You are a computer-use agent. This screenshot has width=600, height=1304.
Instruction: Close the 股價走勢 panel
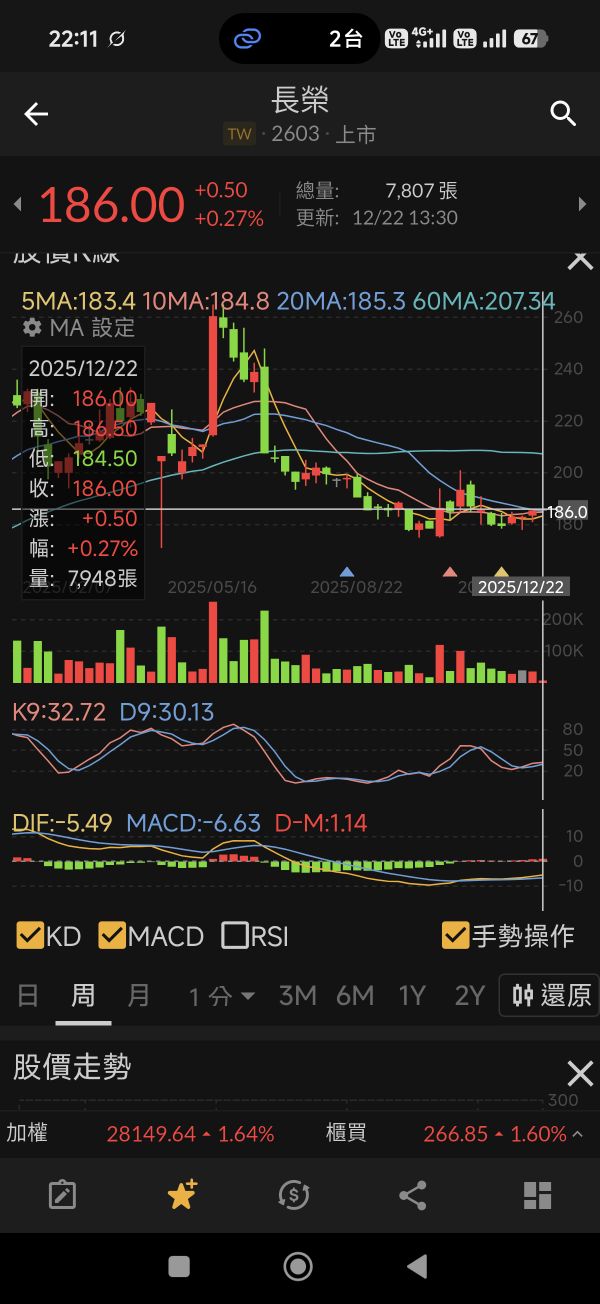(580, 1074)
